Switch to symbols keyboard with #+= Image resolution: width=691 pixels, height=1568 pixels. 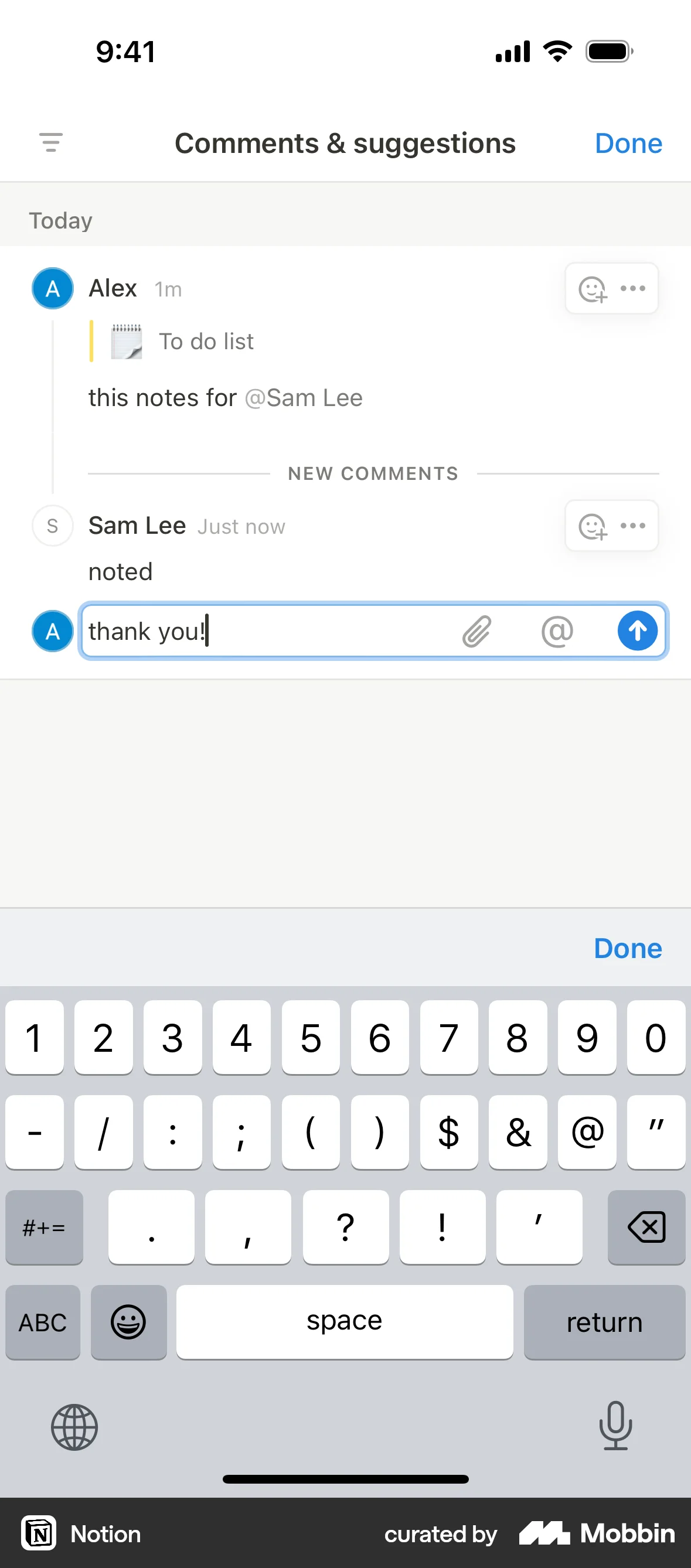(44, 1227)
